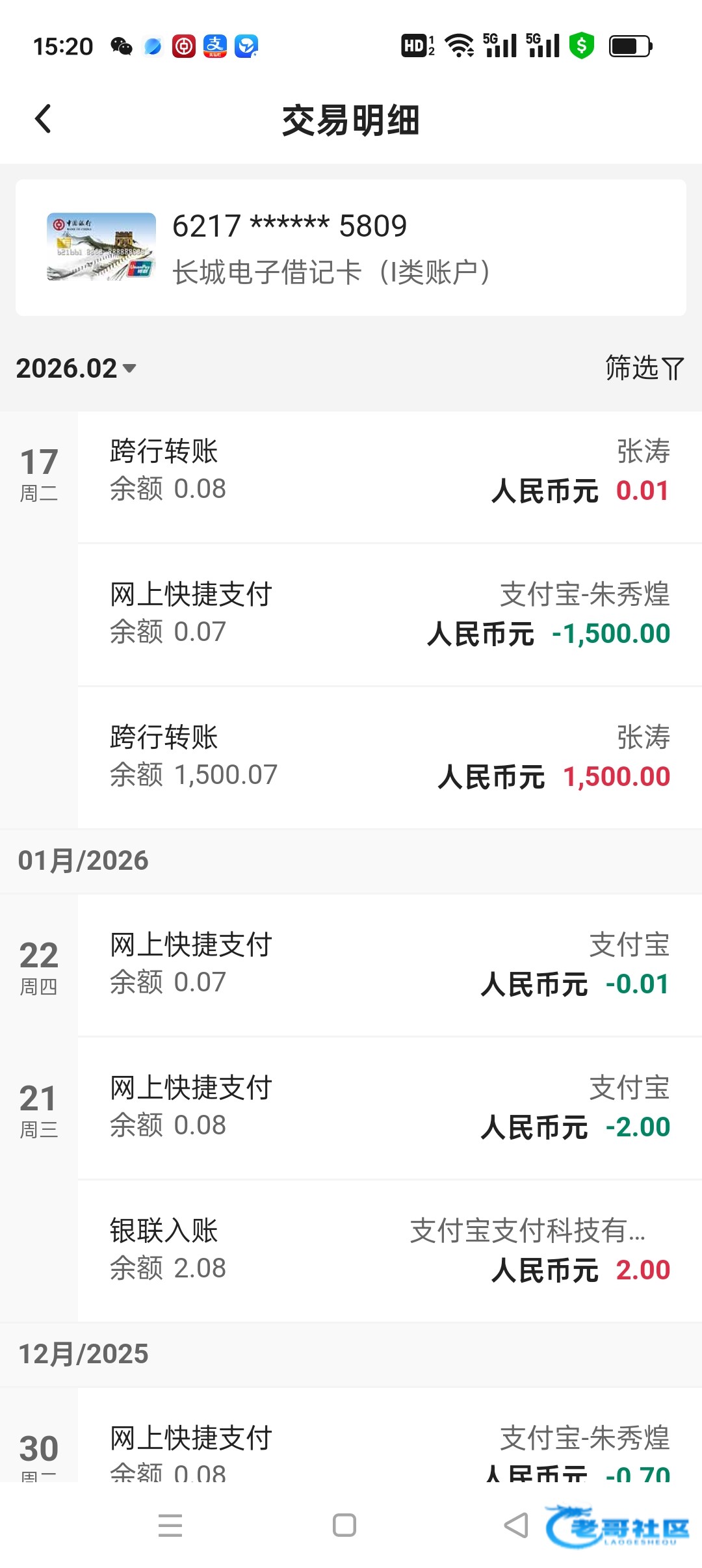702x1568 pixels.
Task: Open the 2026.02 month picker
Action: click(76, 369)
